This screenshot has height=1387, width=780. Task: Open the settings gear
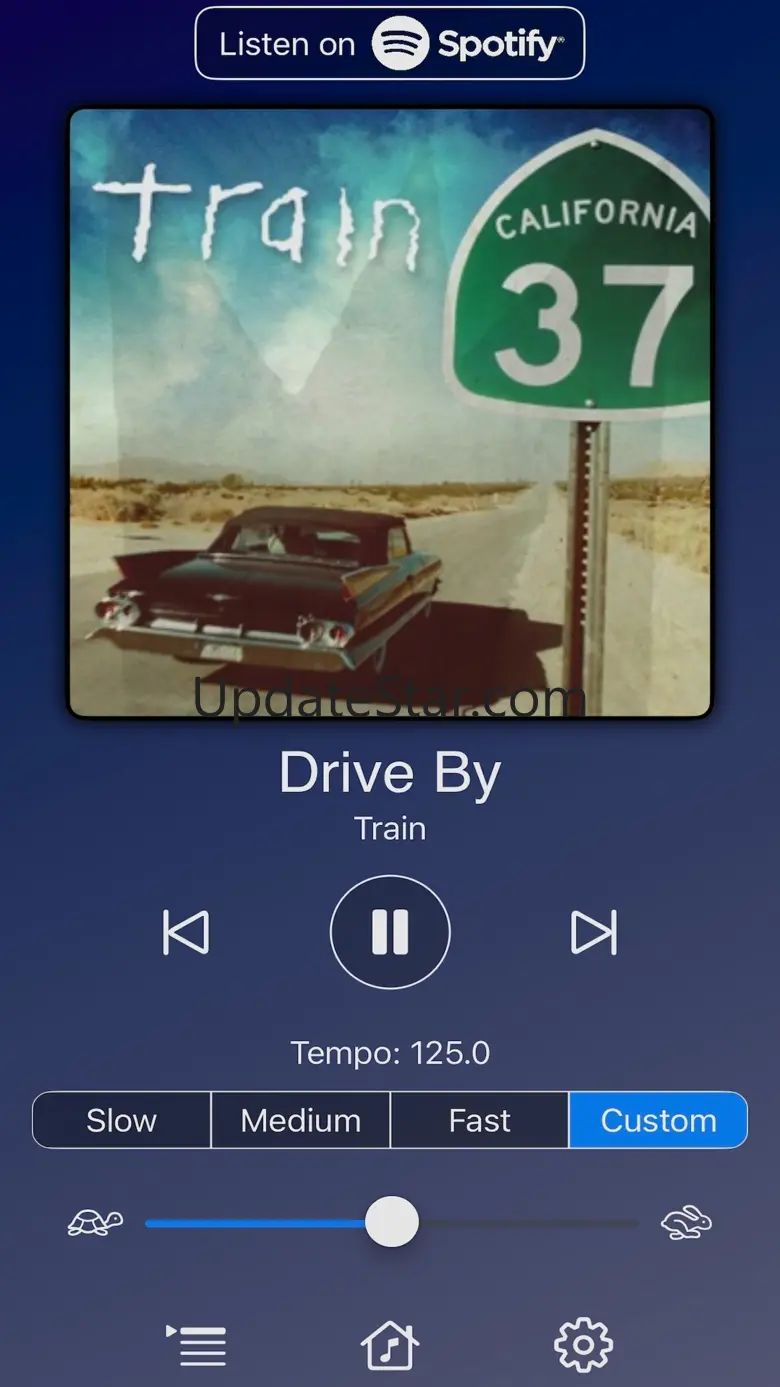click(x=583, y=1344)
